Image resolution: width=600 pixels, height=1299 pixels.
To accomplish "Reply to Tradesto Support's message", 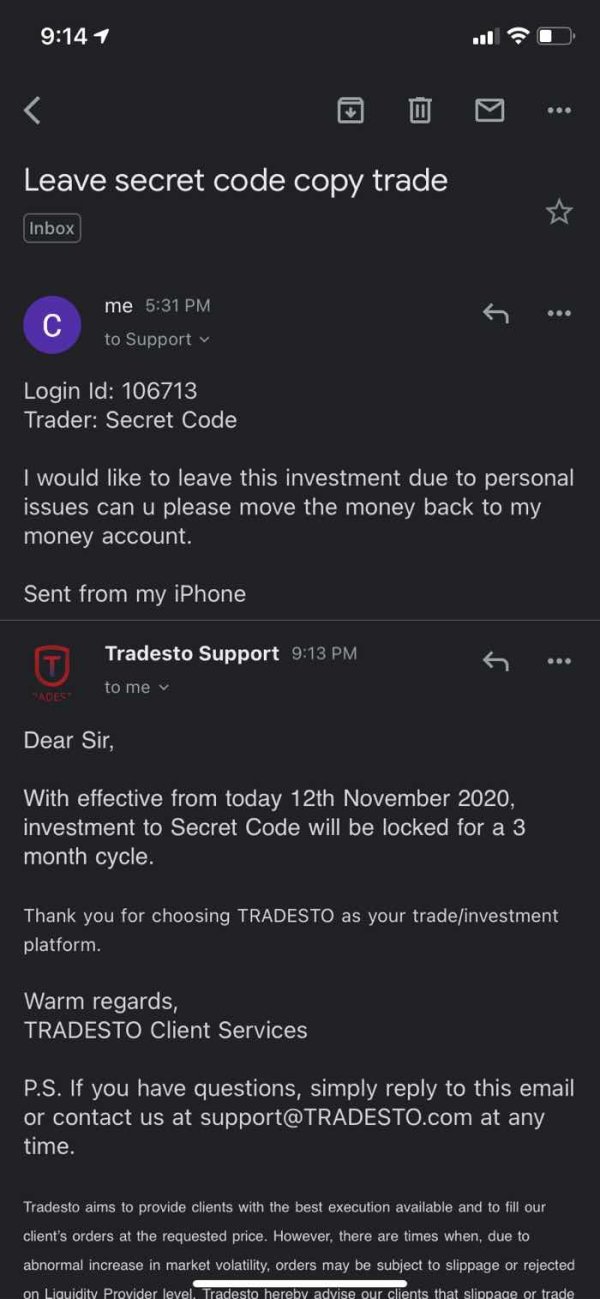I will pyautogui.click(x=496, y=661).
